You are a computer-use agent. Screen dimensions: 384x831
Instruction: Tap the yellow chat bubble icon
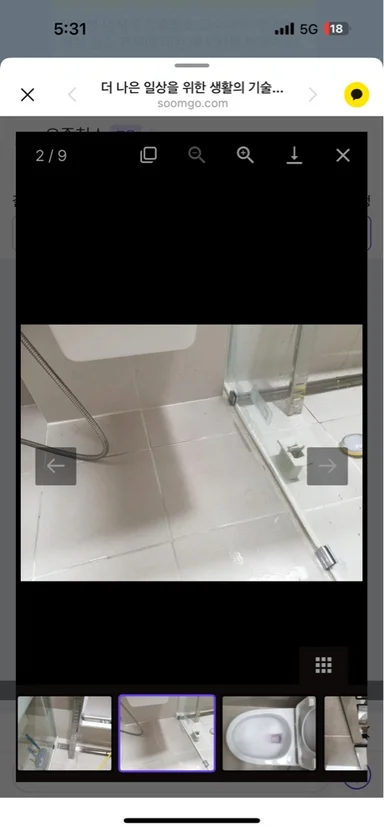pos(356,95)
